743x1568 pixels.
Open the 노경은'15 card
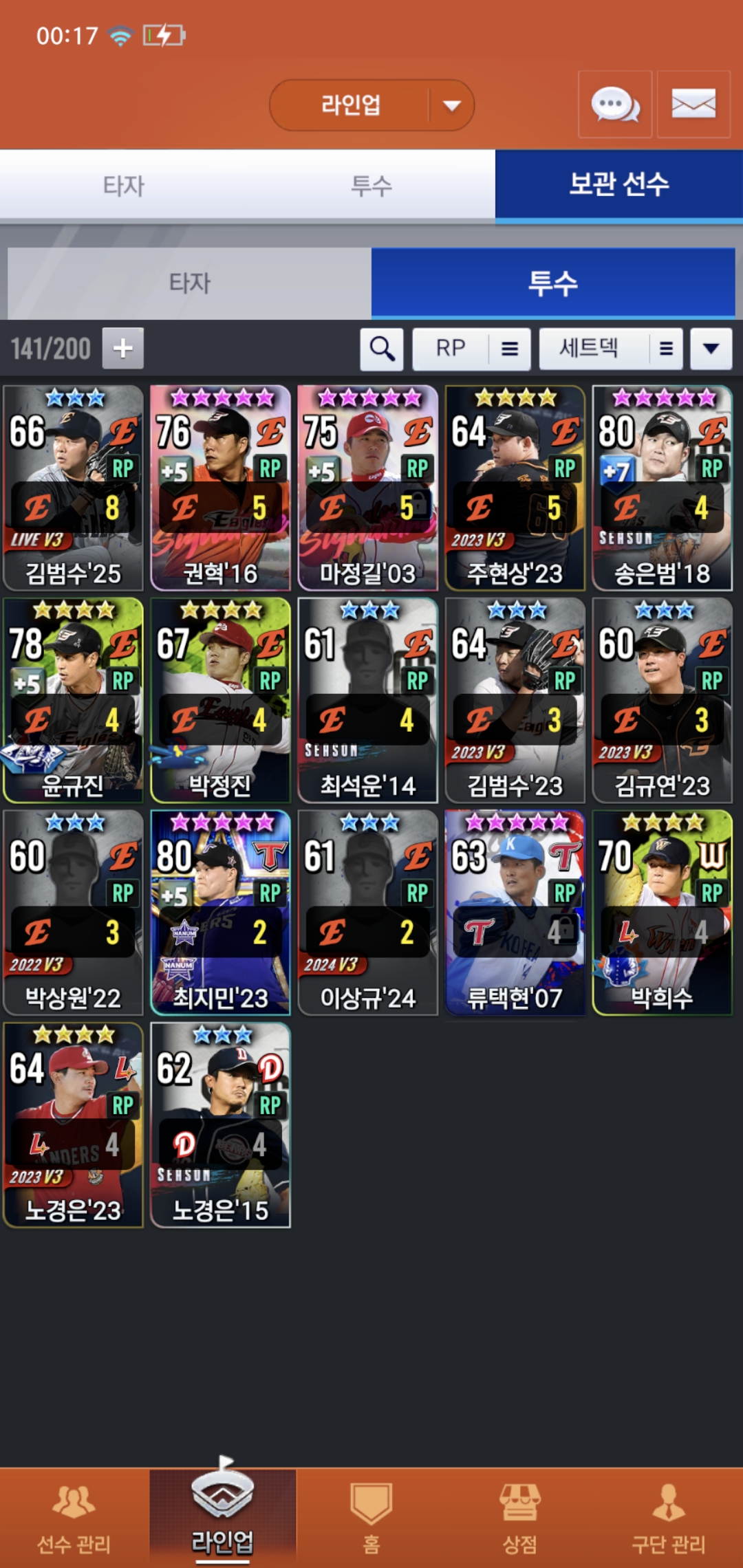pos(220,1125)
